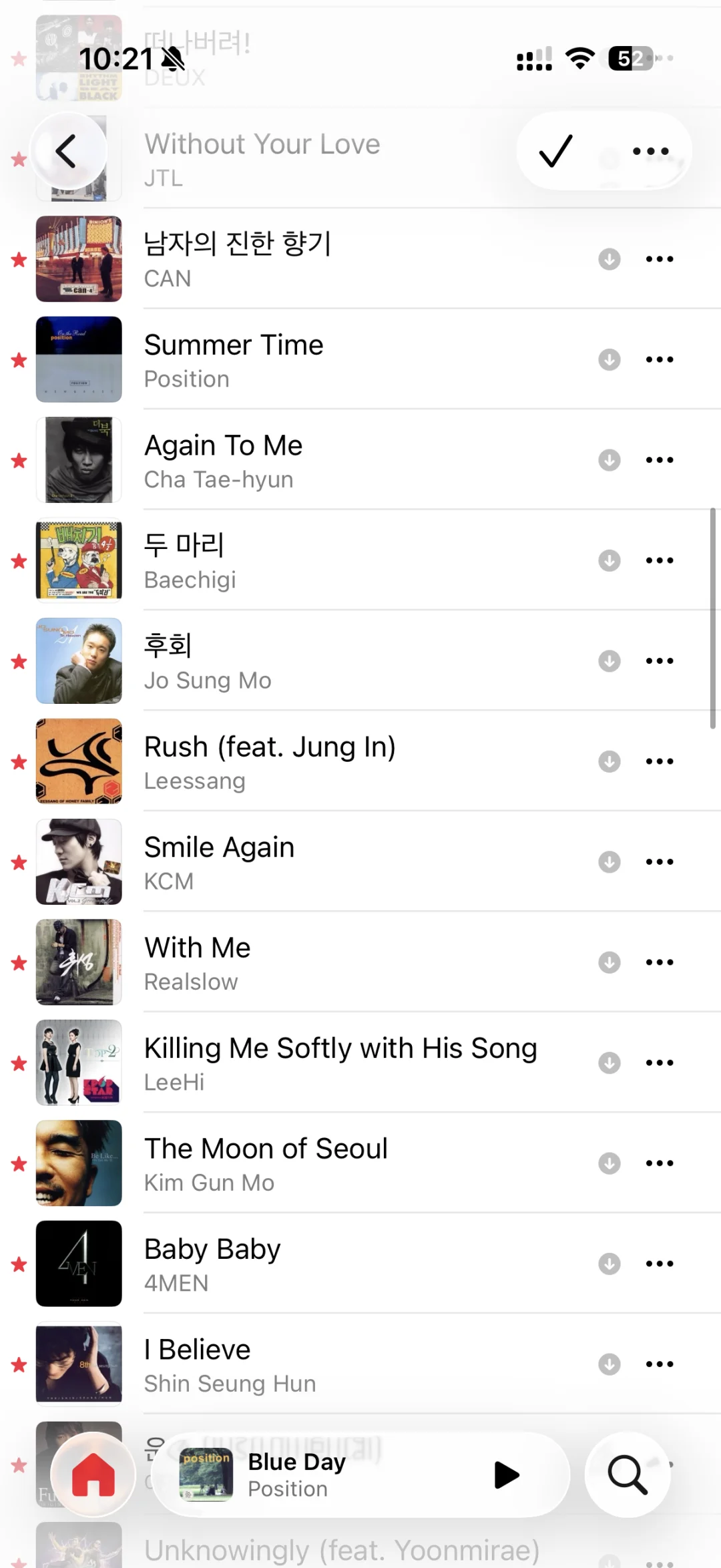Open the playlist overflow menu at the top
721x1568 pixels.
[x=650, y=151]
